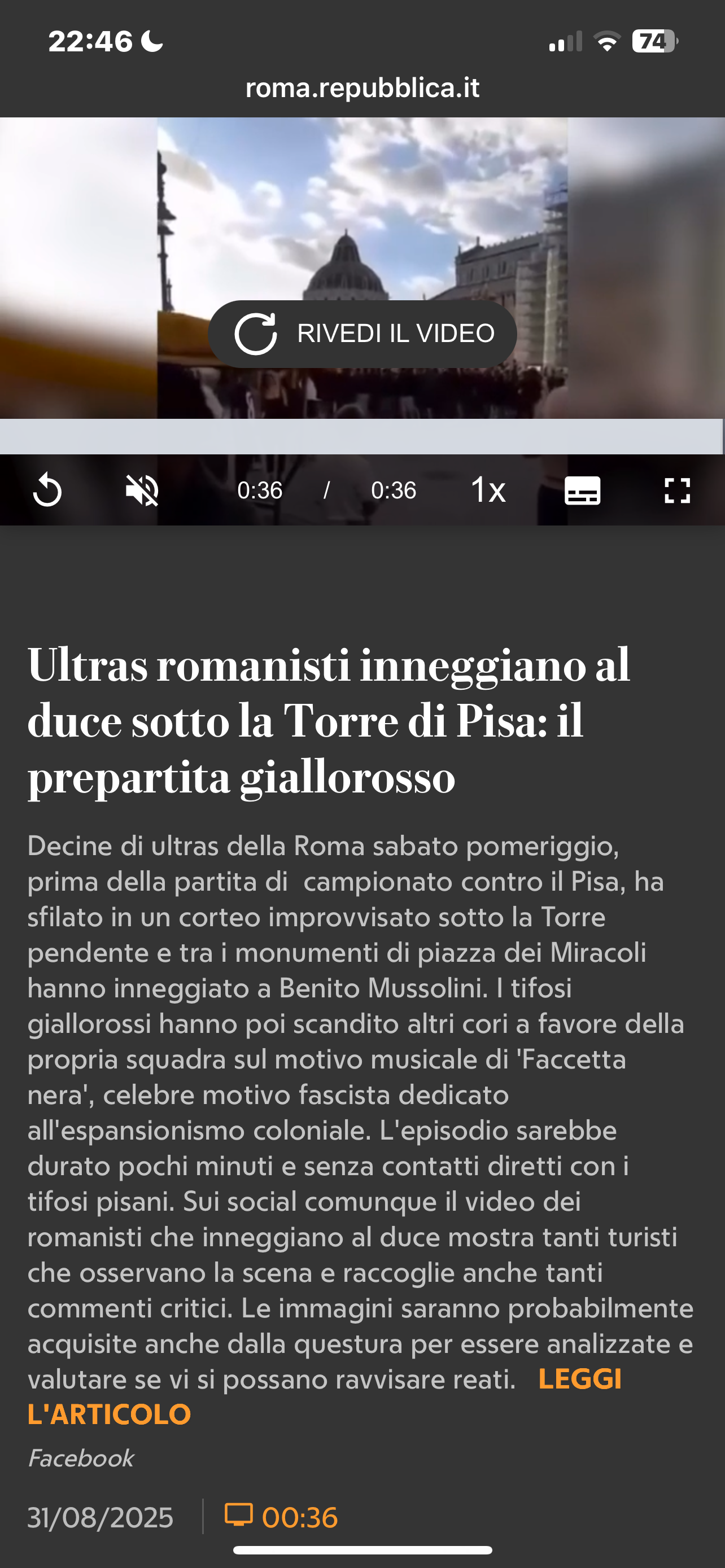Replay video with RIVEDI IL VIDEO button
Screen dimensions: 725x1568
coord(363,334)
